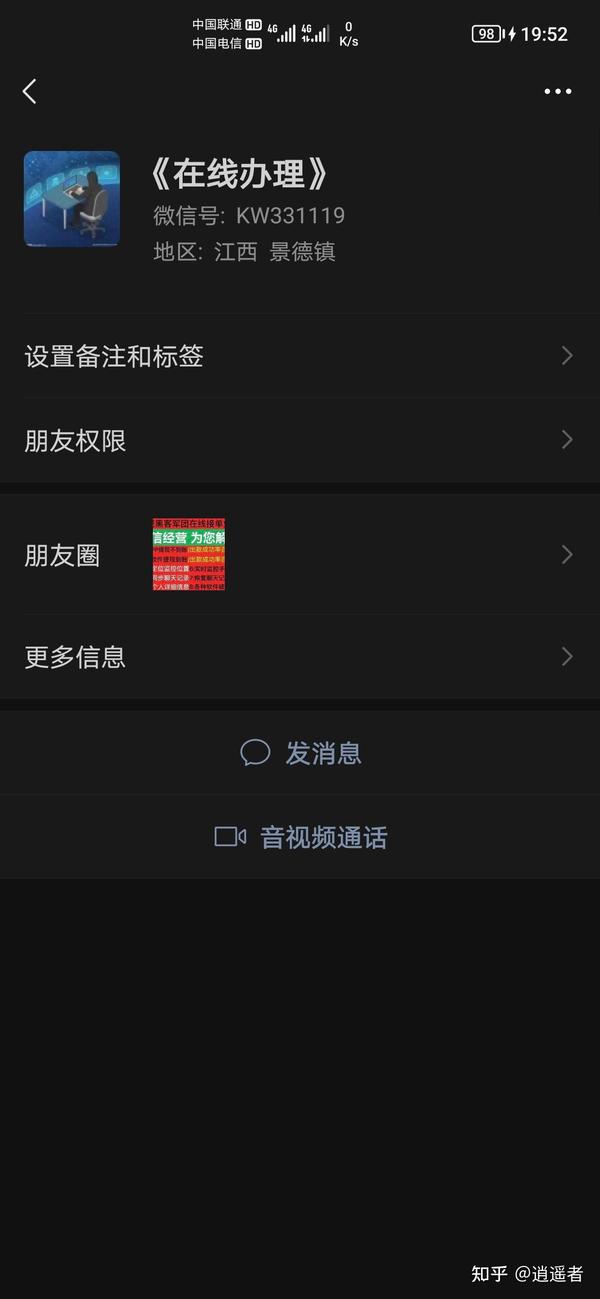Screen dimensions: 600x1299
Task: View the contact's profile avatar
Action: pos(72,199)
